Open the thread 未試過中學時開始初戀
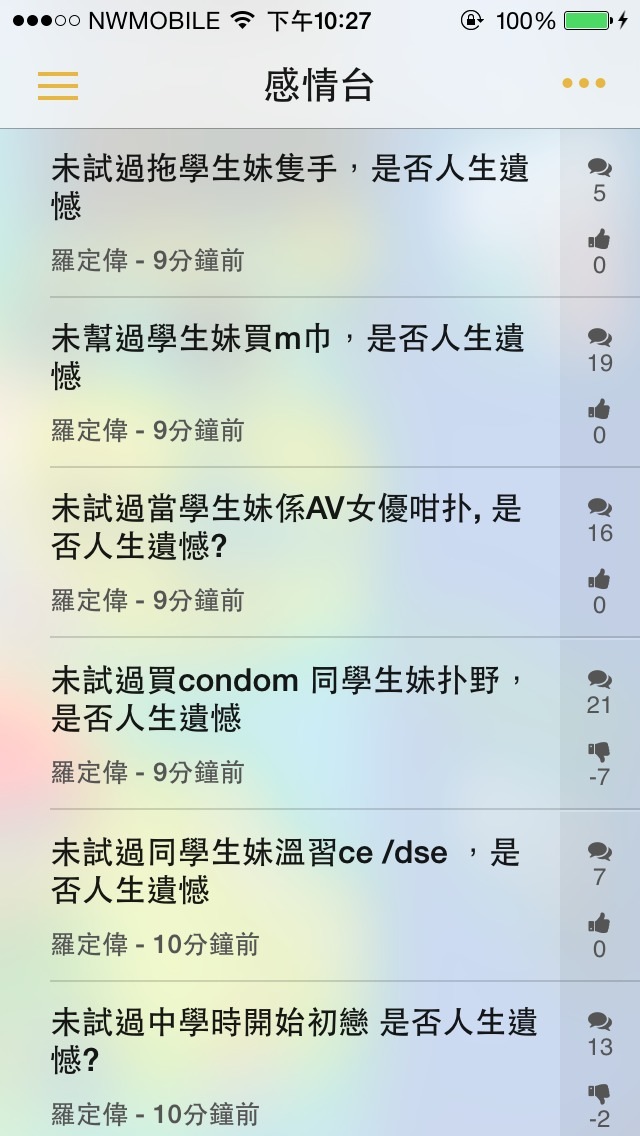Image resolution: width=640 pixels, height=1136 pixels. pyautogui.click(x=305, y=1059)
